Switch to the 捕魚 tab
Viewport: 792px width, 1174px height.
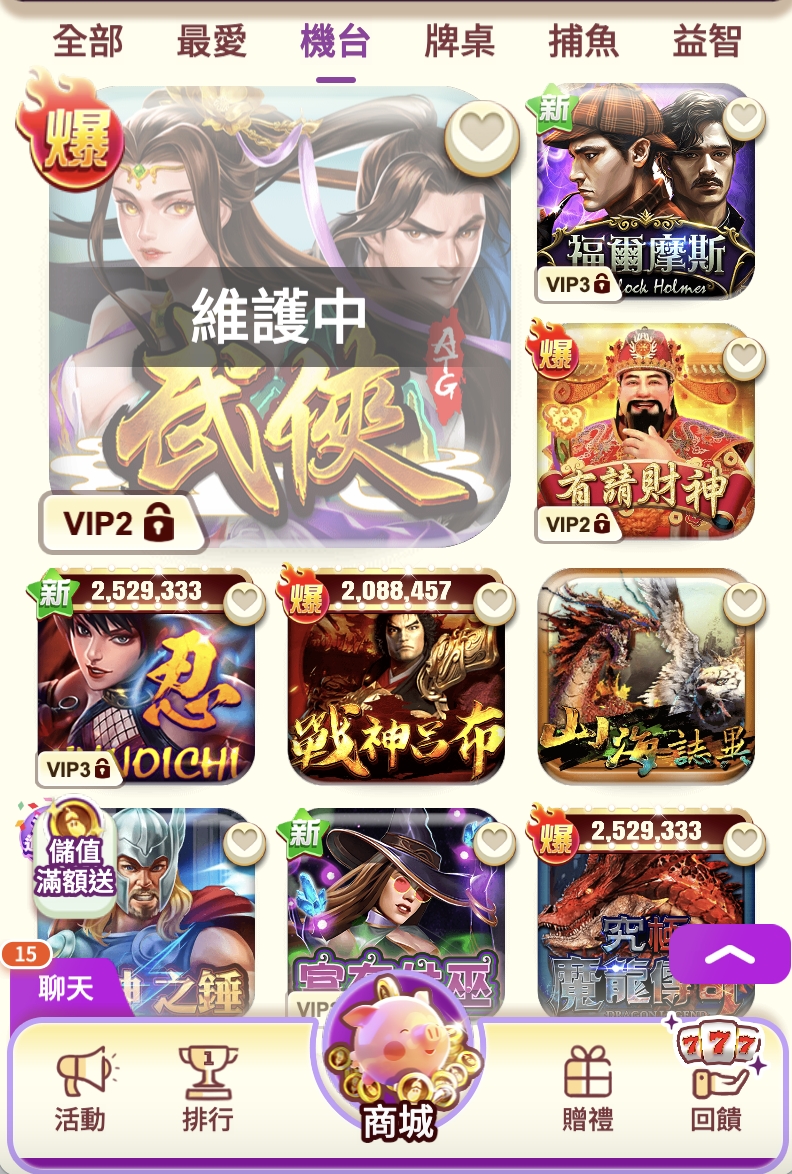click(x=583, y=42)
